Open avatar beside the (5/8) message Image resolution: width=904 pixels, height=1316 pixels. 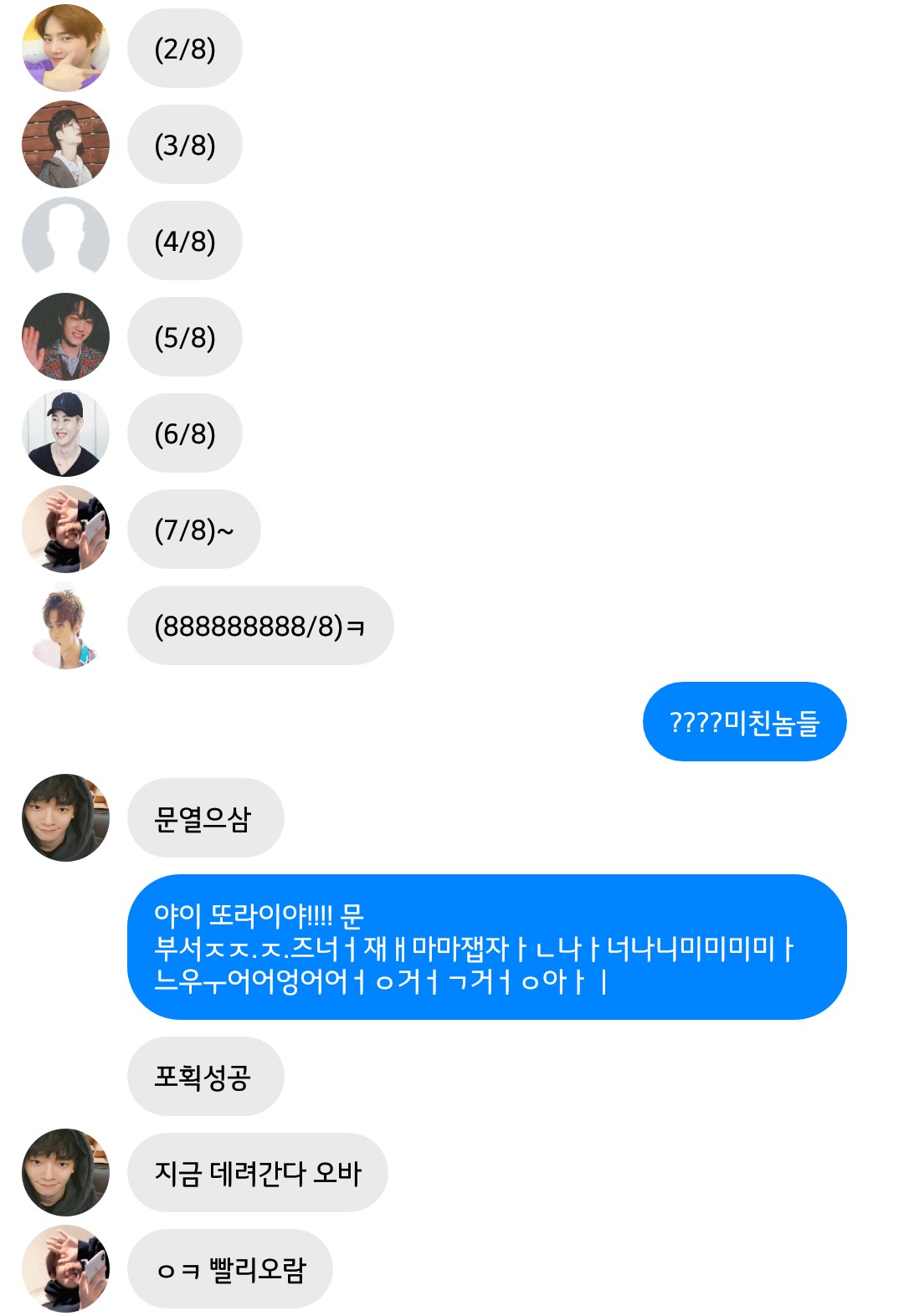click(x=65, y=336)
